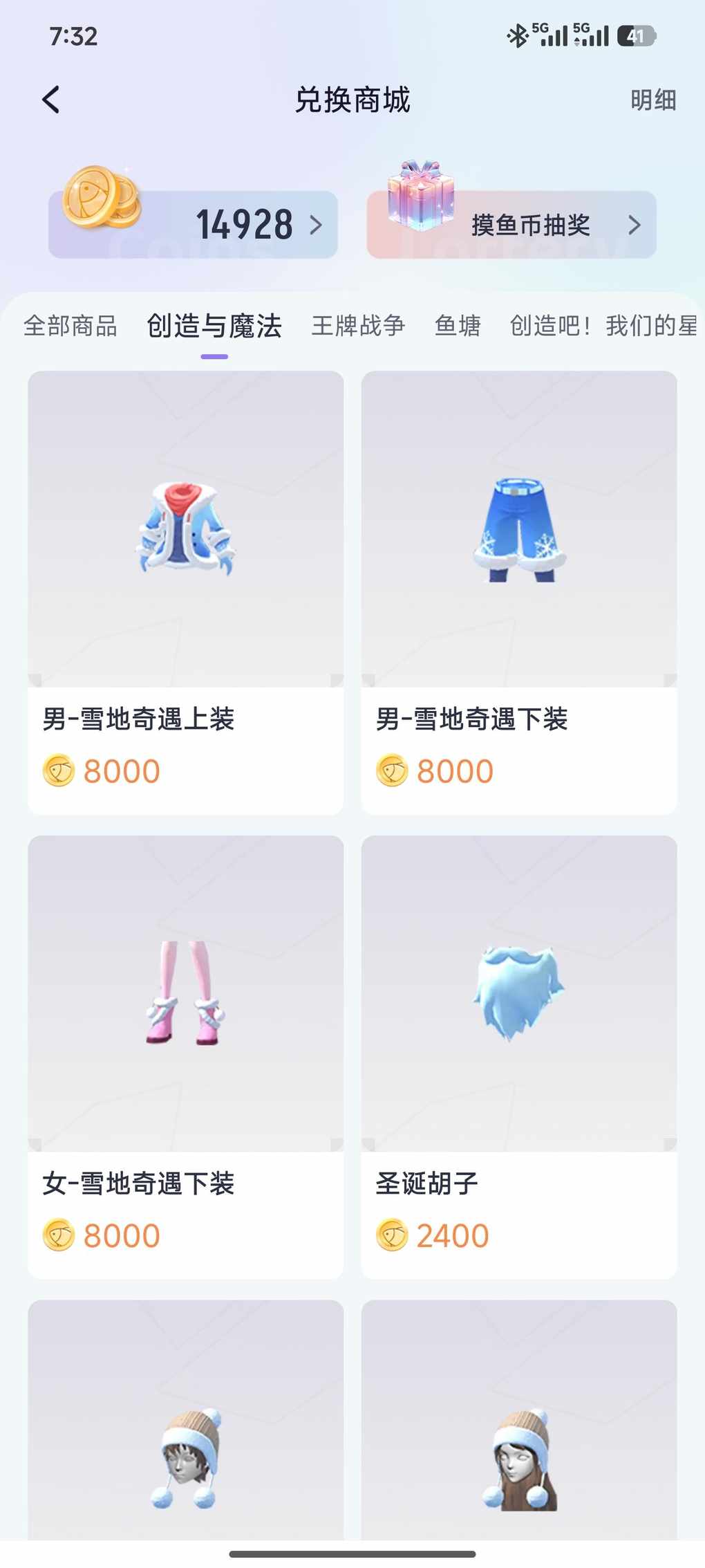Show the 鱼塘 tab
The height and width of the screenshot is (1568, 705).
coord(458,325)
